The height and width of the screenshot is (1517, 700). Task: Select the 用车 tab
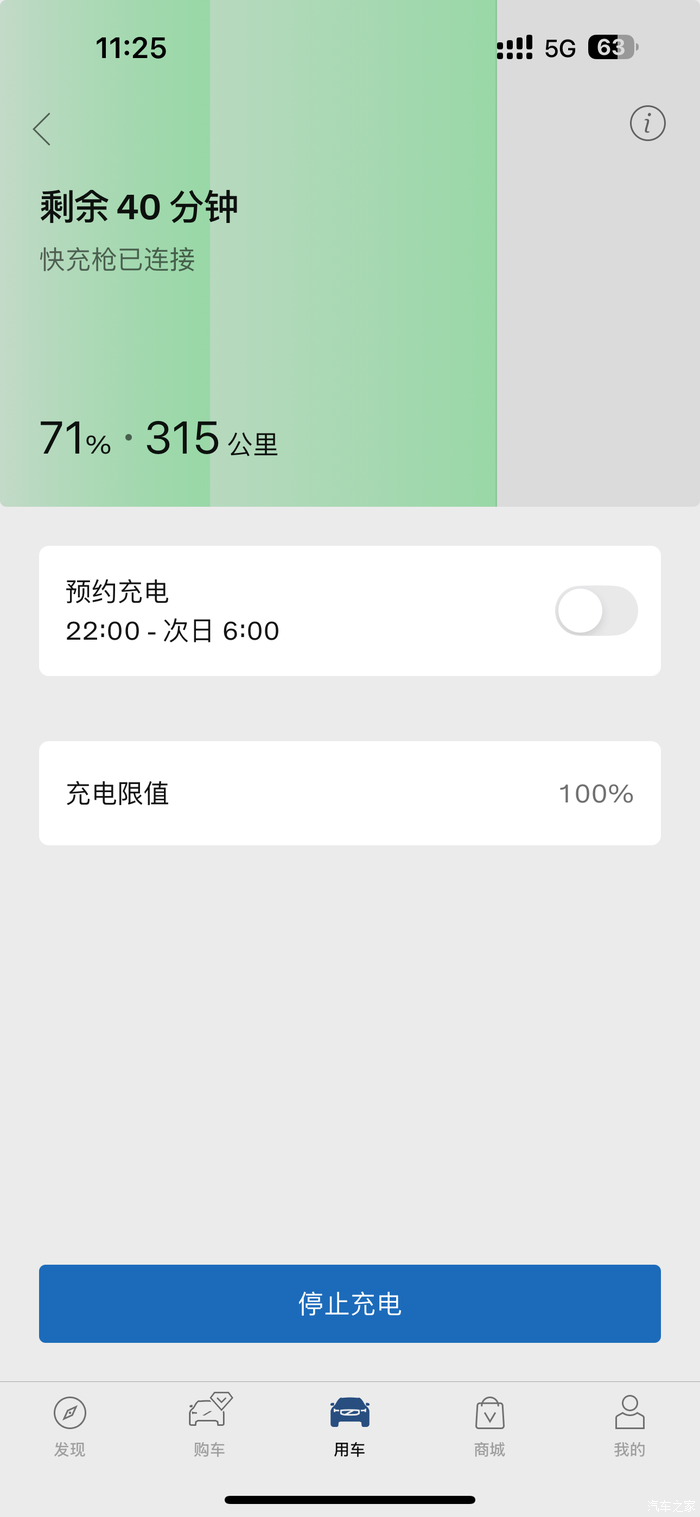coord(350,1427)
